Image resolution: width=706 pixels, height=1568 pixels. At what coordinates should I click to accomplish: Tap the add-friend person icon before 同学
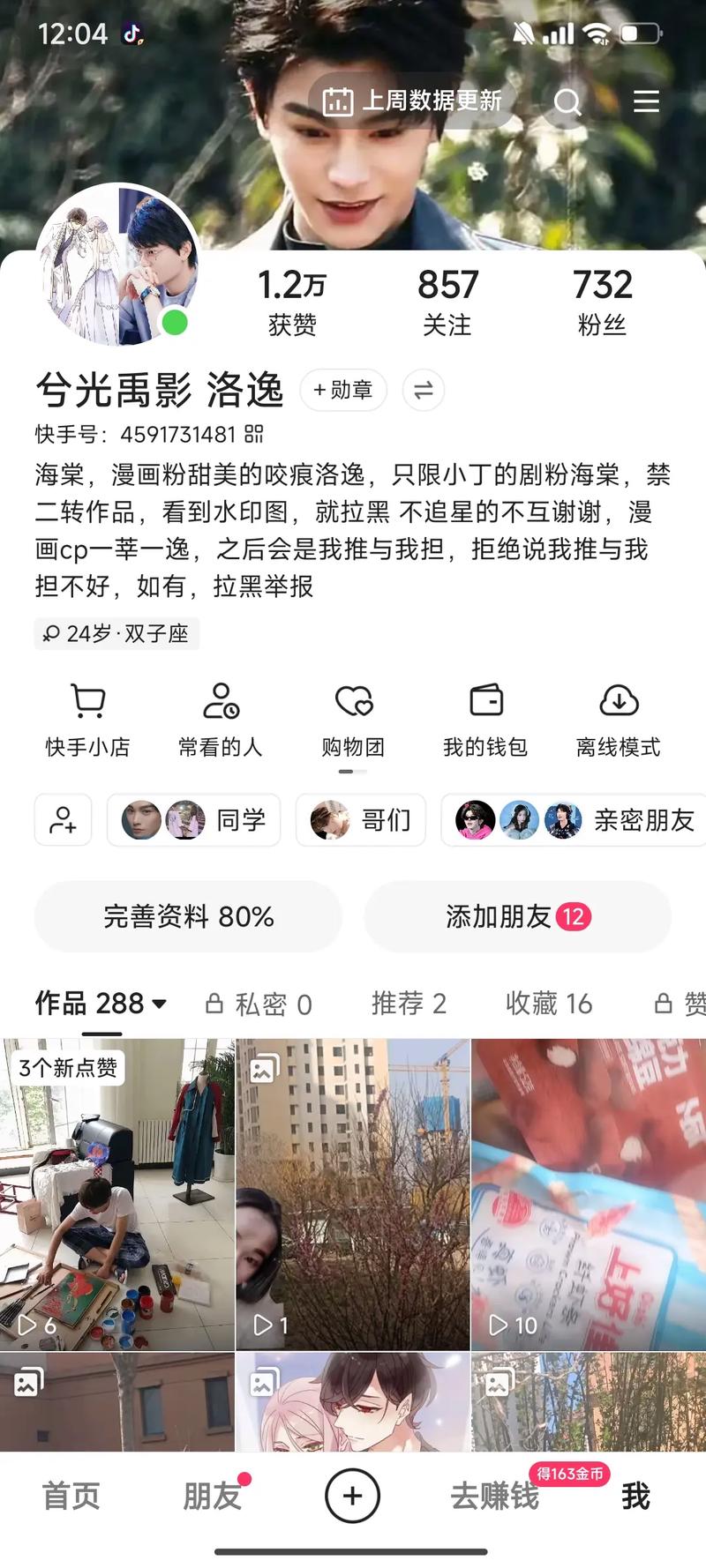(62, 820)
